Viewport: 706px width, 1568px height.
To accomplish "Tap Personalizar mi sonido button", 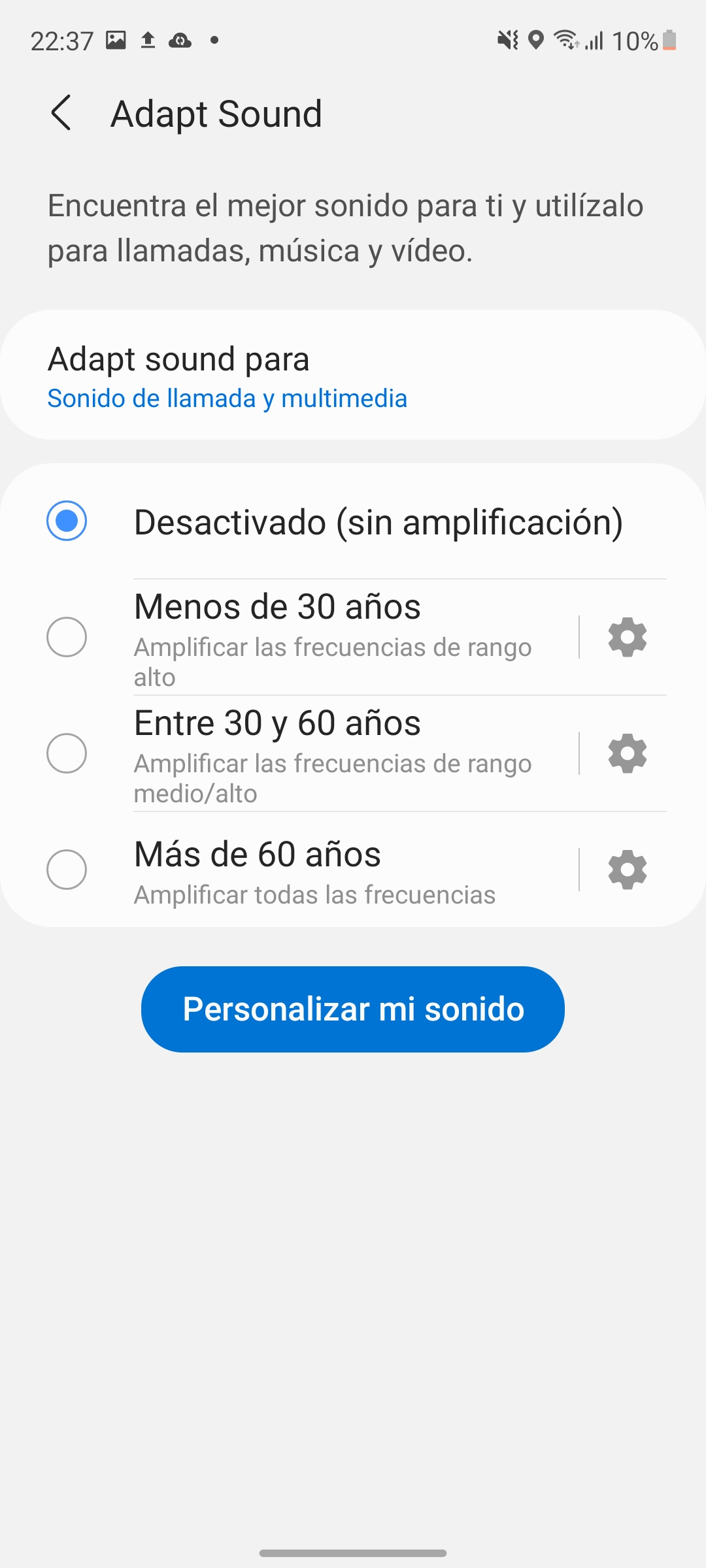I will [x=353, y=1009].
